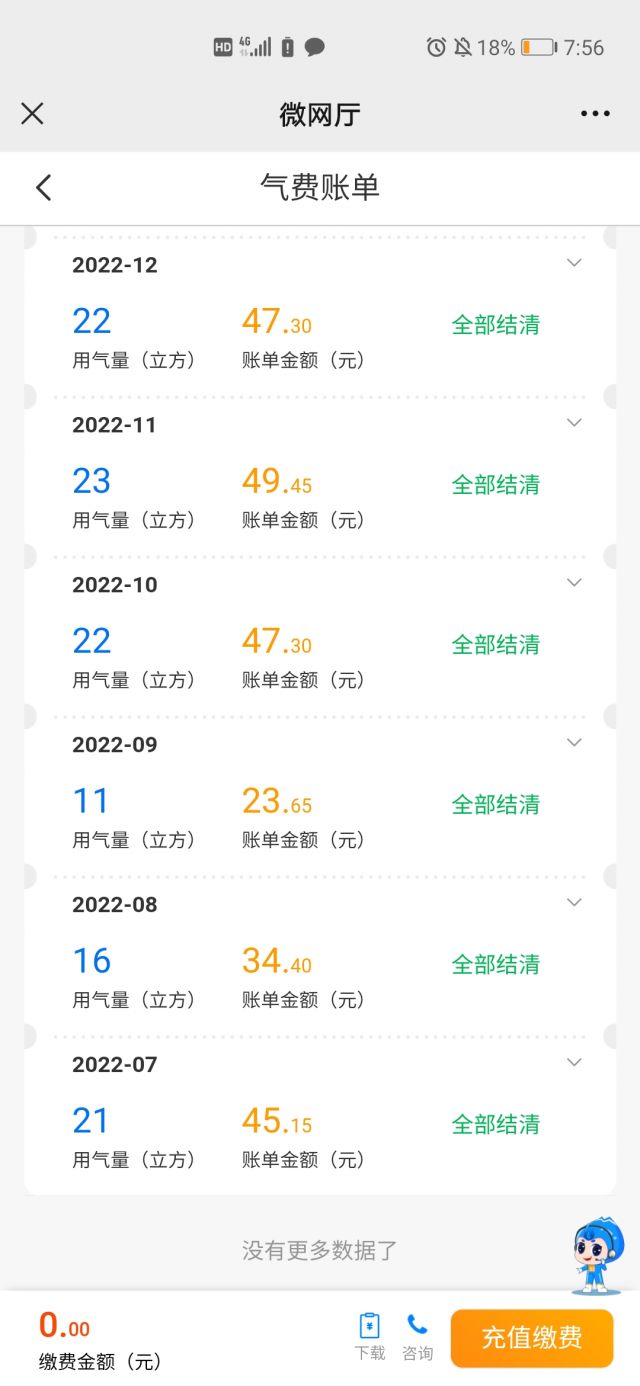This screenshot has height=1386, width=640.
Task: Go back from 气费账单 page
Action: pos(43,187)
